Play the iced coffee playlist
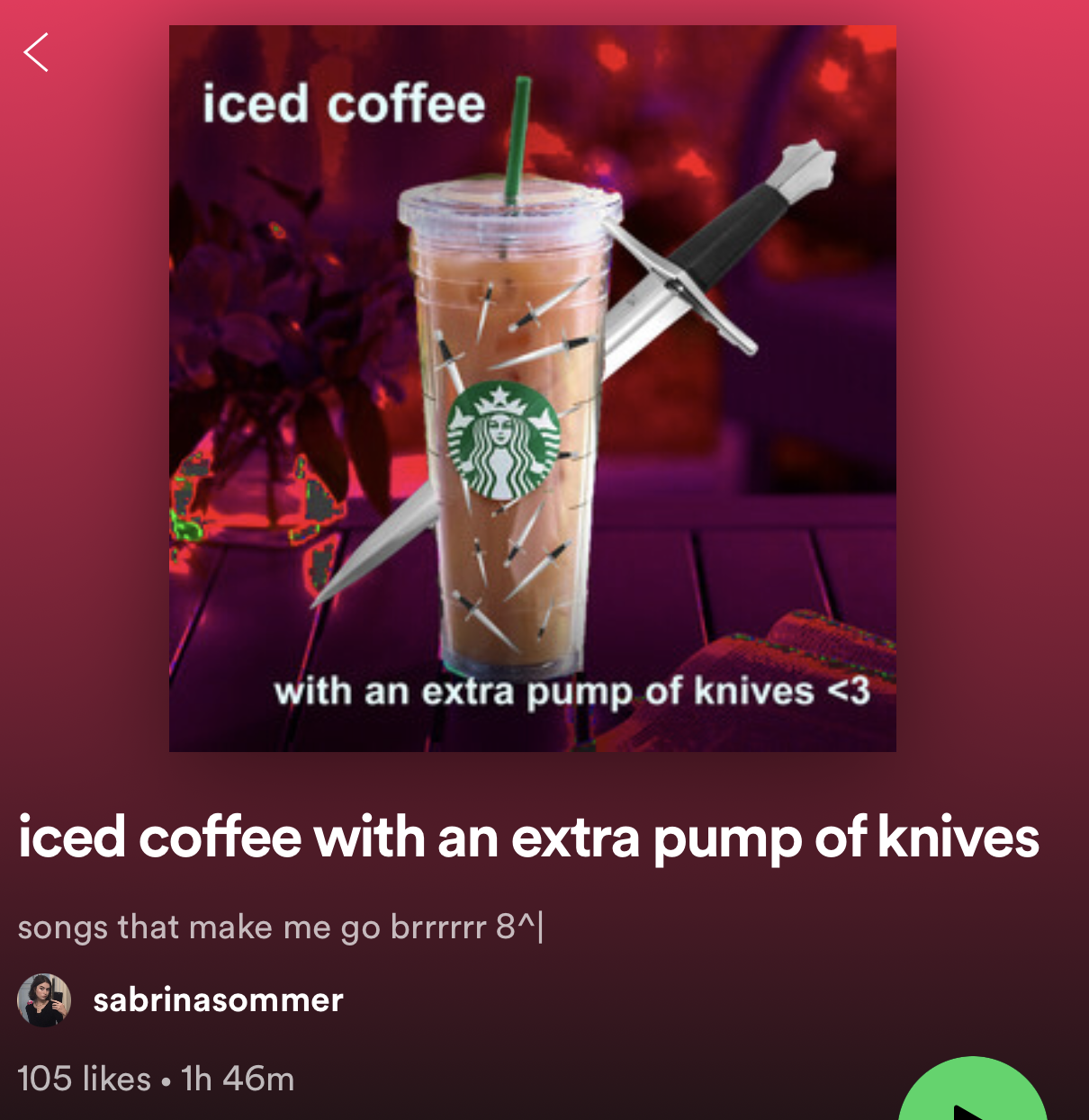This screenshot has width=1089, height=1120. [x=972, y=1099]
